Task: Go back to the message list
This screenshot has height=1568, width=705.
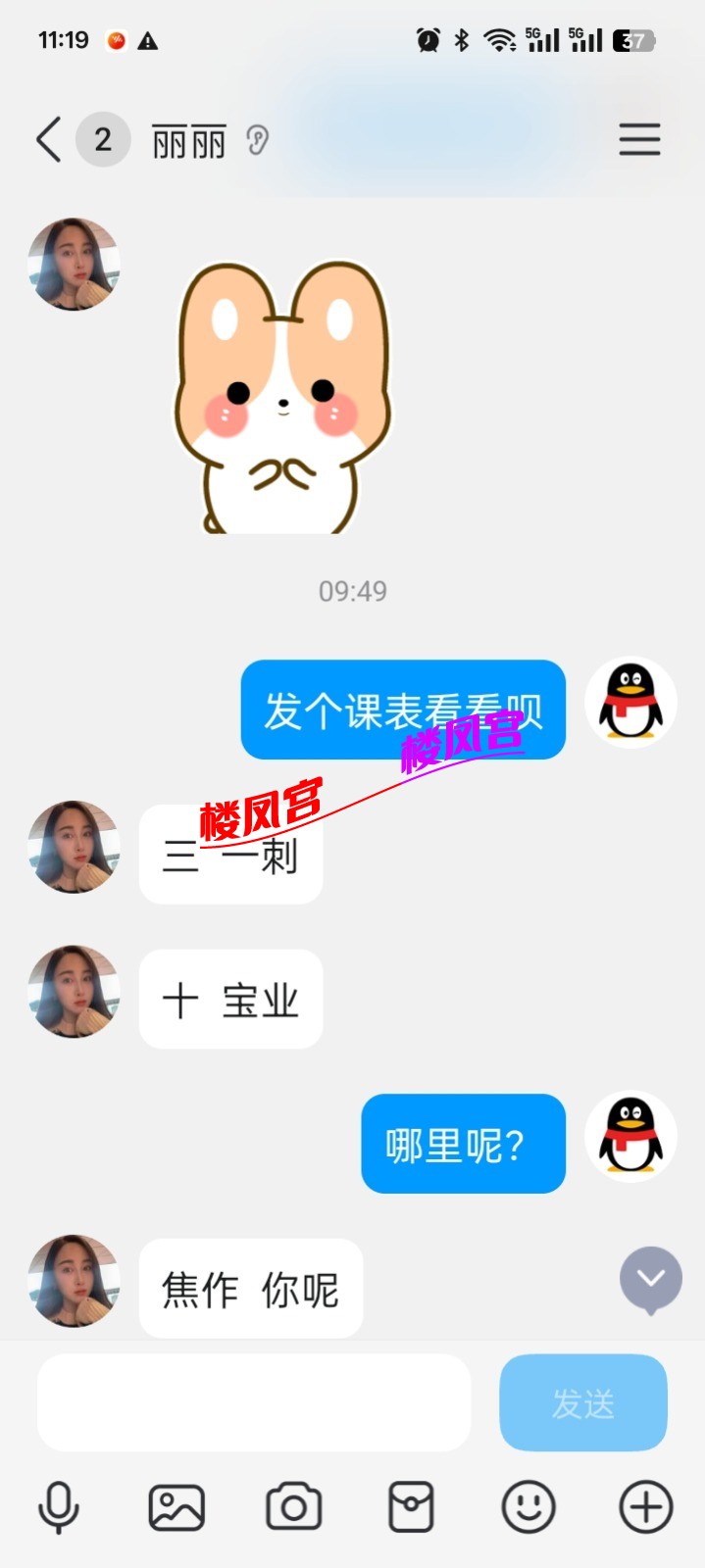Action: pyautogui.click(x=49, y=139)
